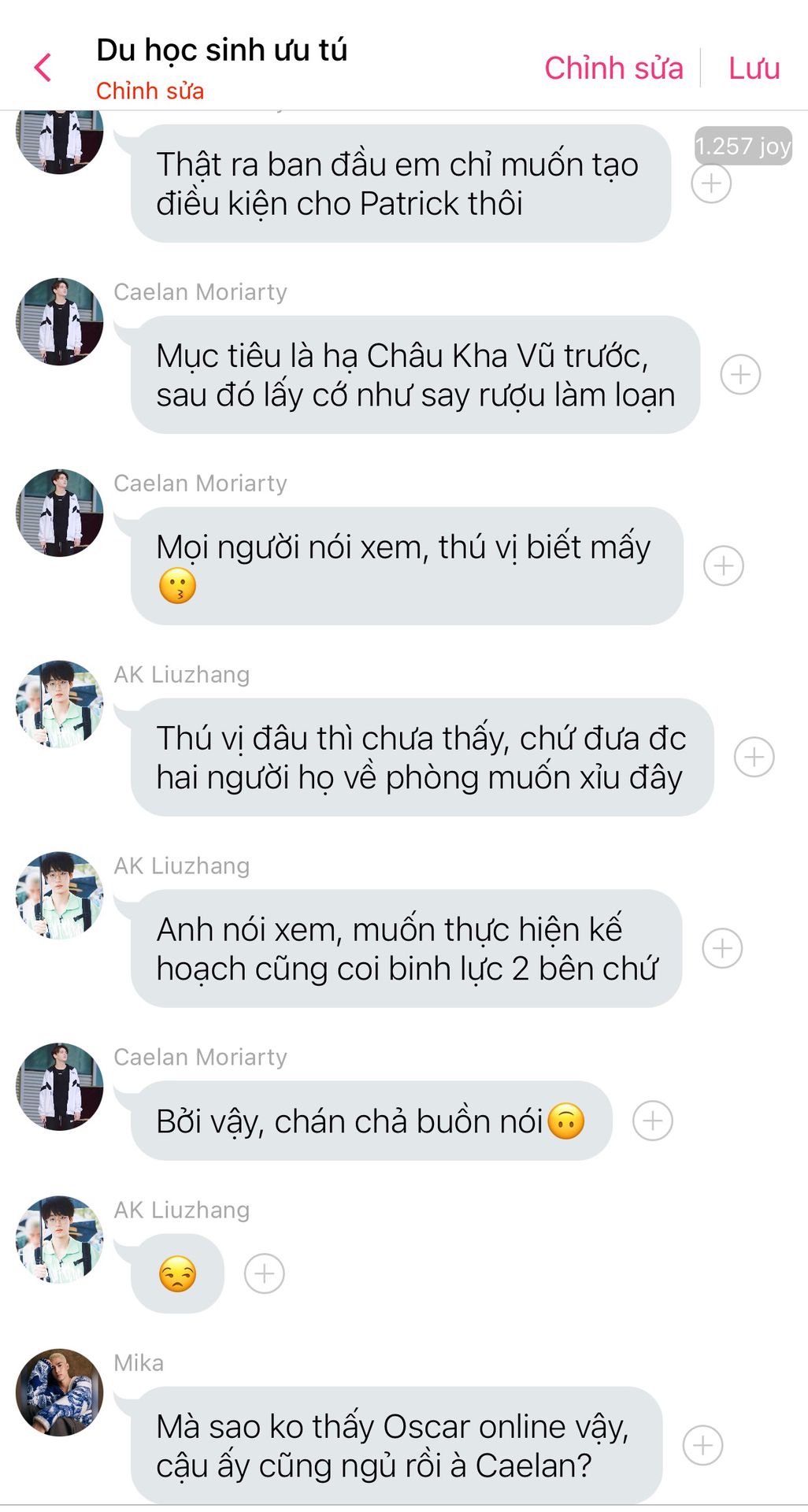Go back with the pink arrow
This screenshot has width=808, height=1512.
[x=43, y=68]
